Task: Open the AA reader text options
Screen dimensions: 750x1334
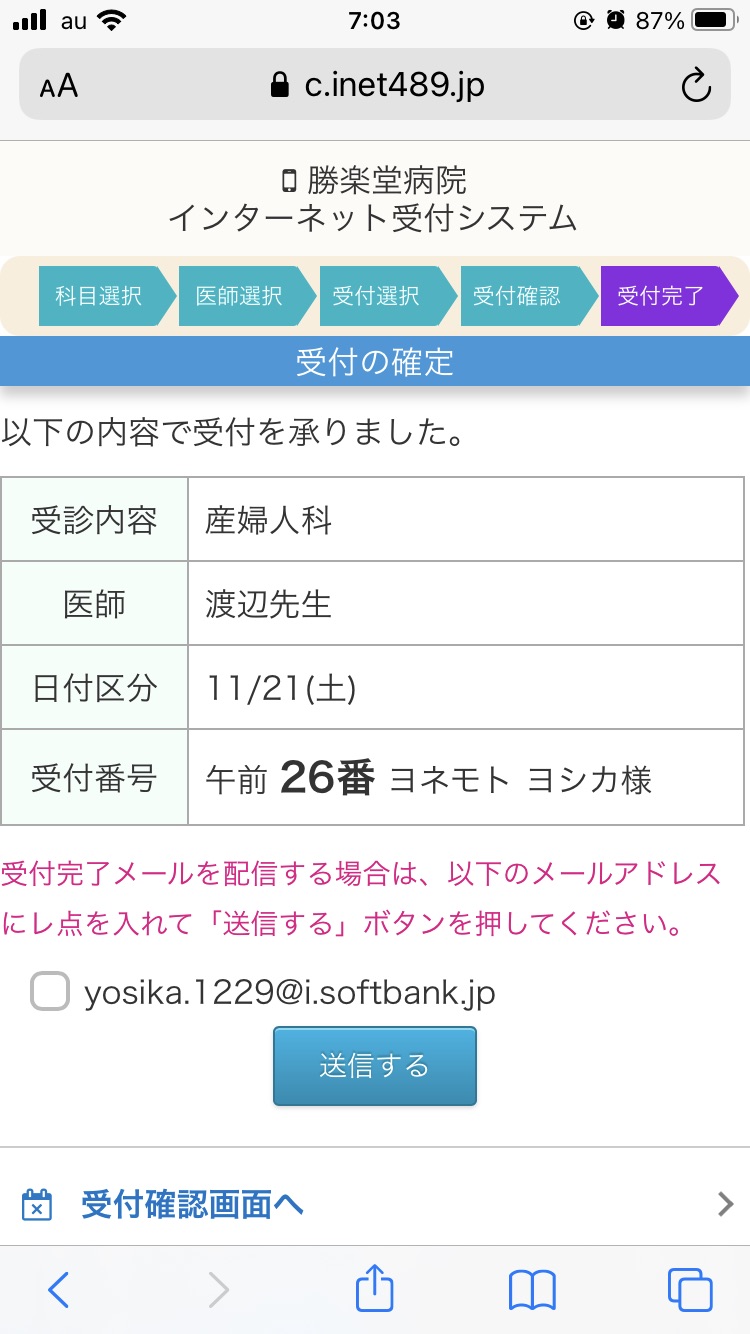Action: (59, 86)
